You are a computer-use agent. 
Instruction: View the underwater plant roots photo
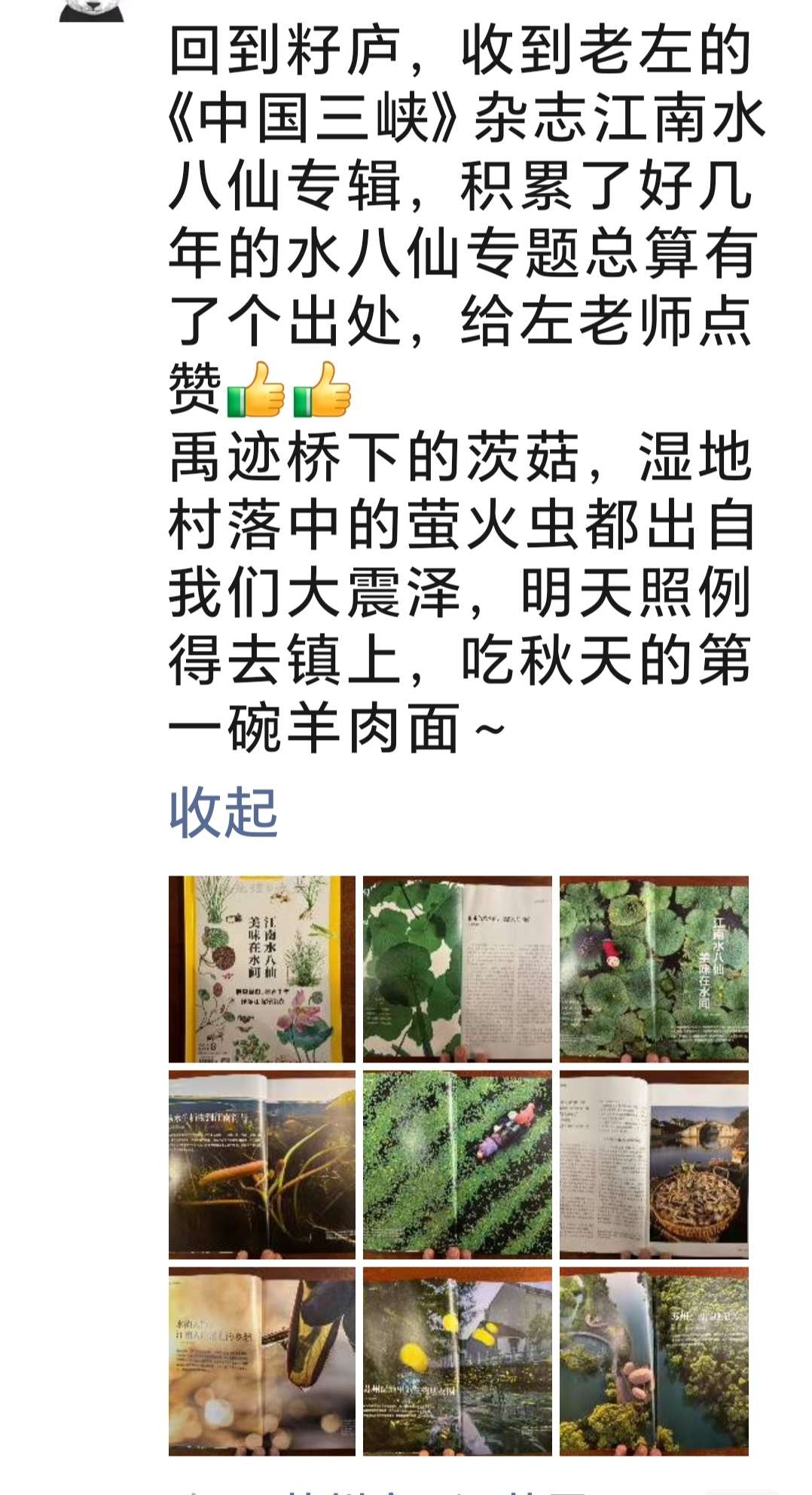[261, 1165]
